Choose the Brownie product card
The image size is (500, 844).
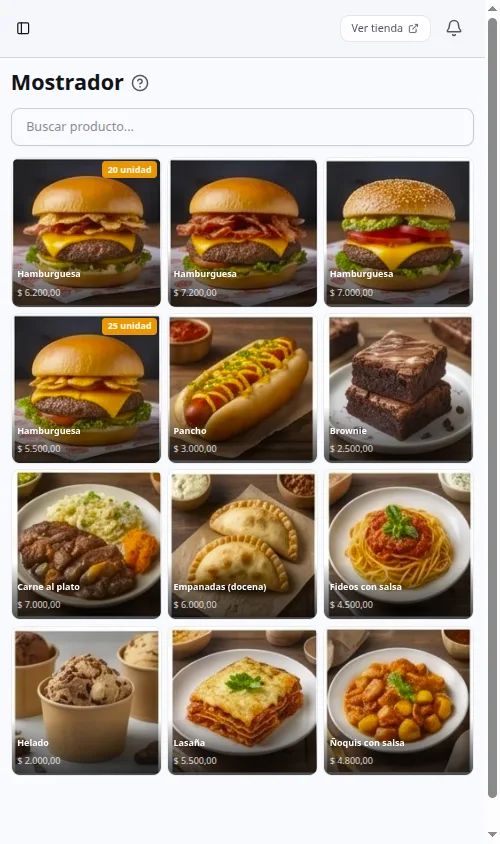point(398,389)
